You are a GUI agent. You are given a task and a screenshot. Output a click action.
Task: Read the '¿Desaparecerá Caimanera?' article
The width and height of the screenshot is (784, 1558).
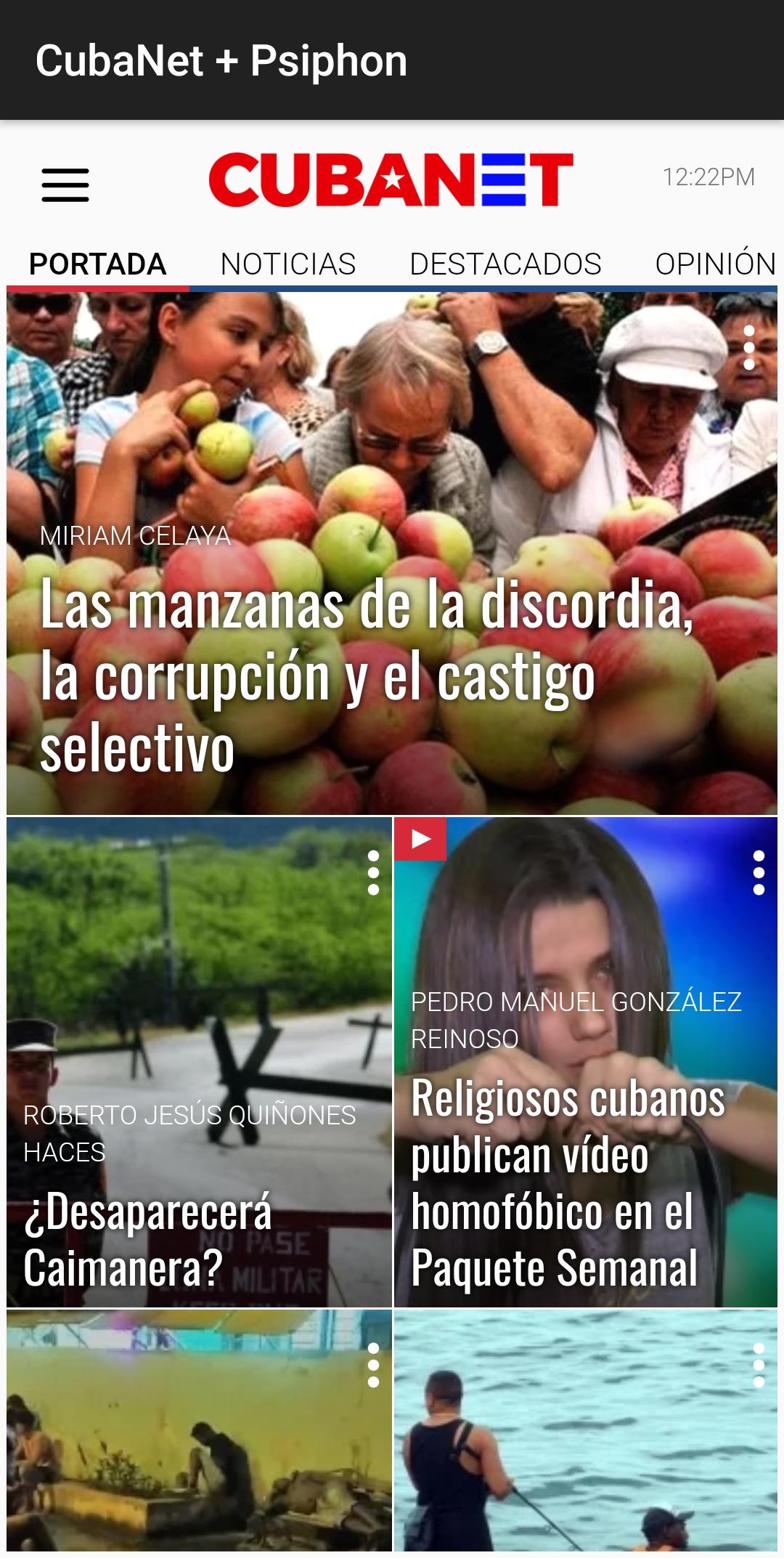pyautogui.click(x=148, y=1239)
